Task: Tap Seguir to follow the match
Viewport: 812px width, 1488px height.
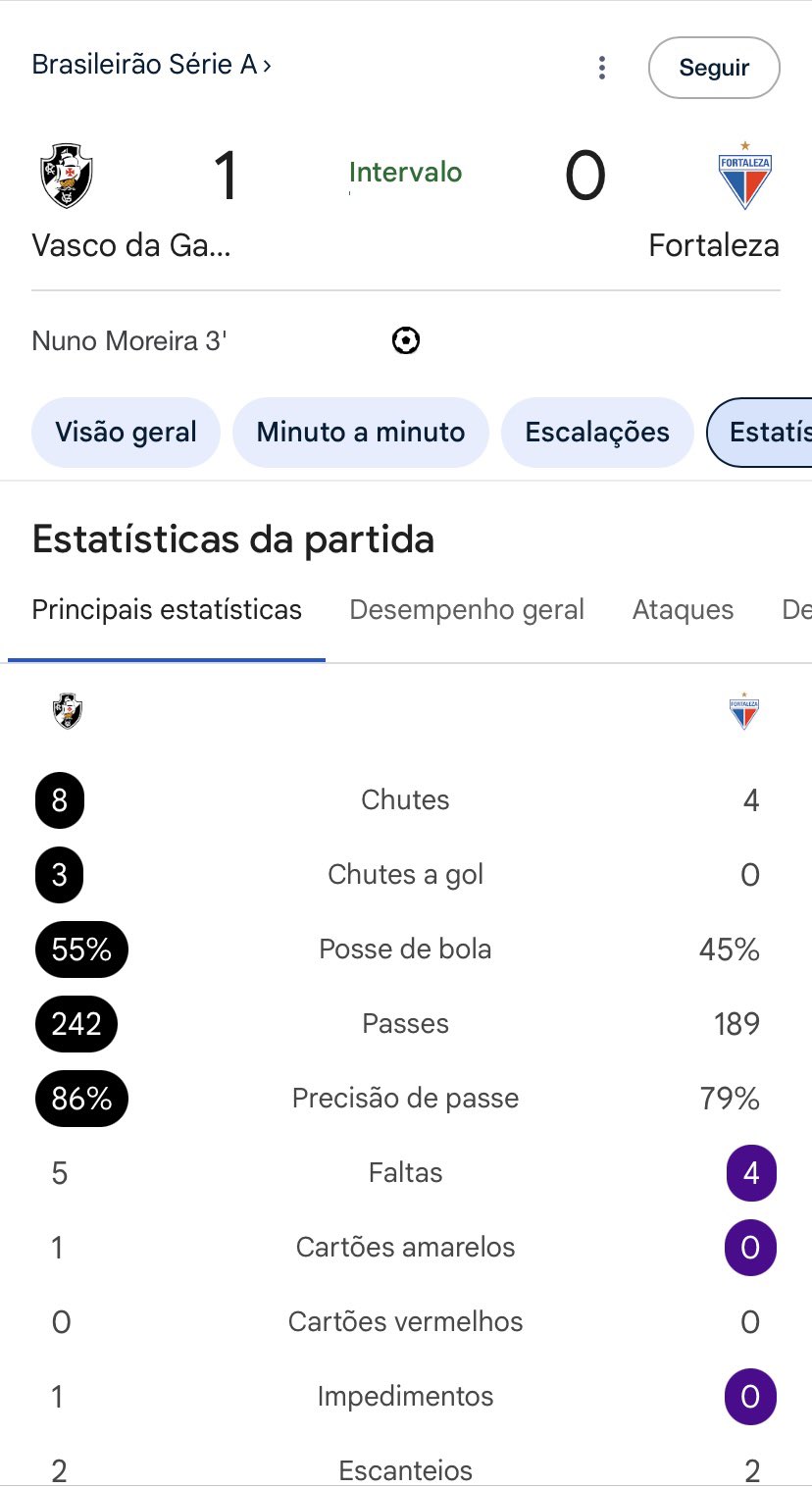Action: pos(714,68)
